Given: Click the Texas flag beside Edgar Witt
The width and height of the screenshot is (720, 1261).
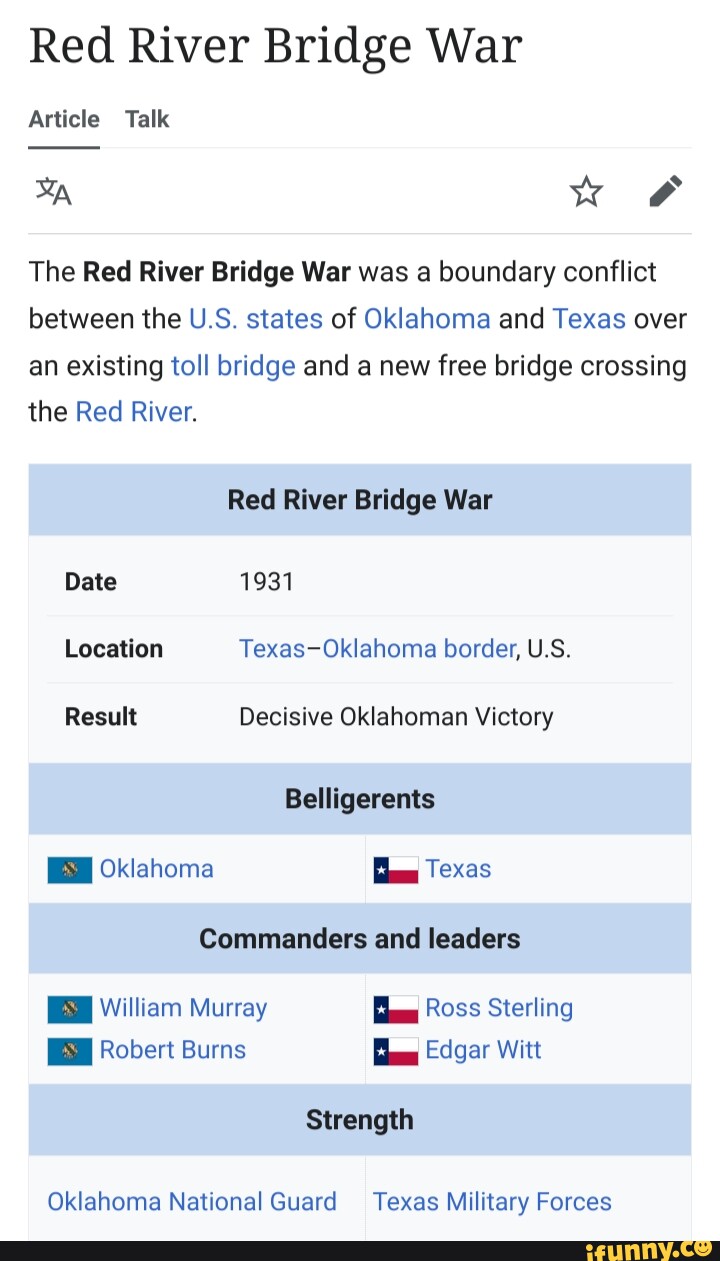Looking at the screenshot, I should point(396,1050).
